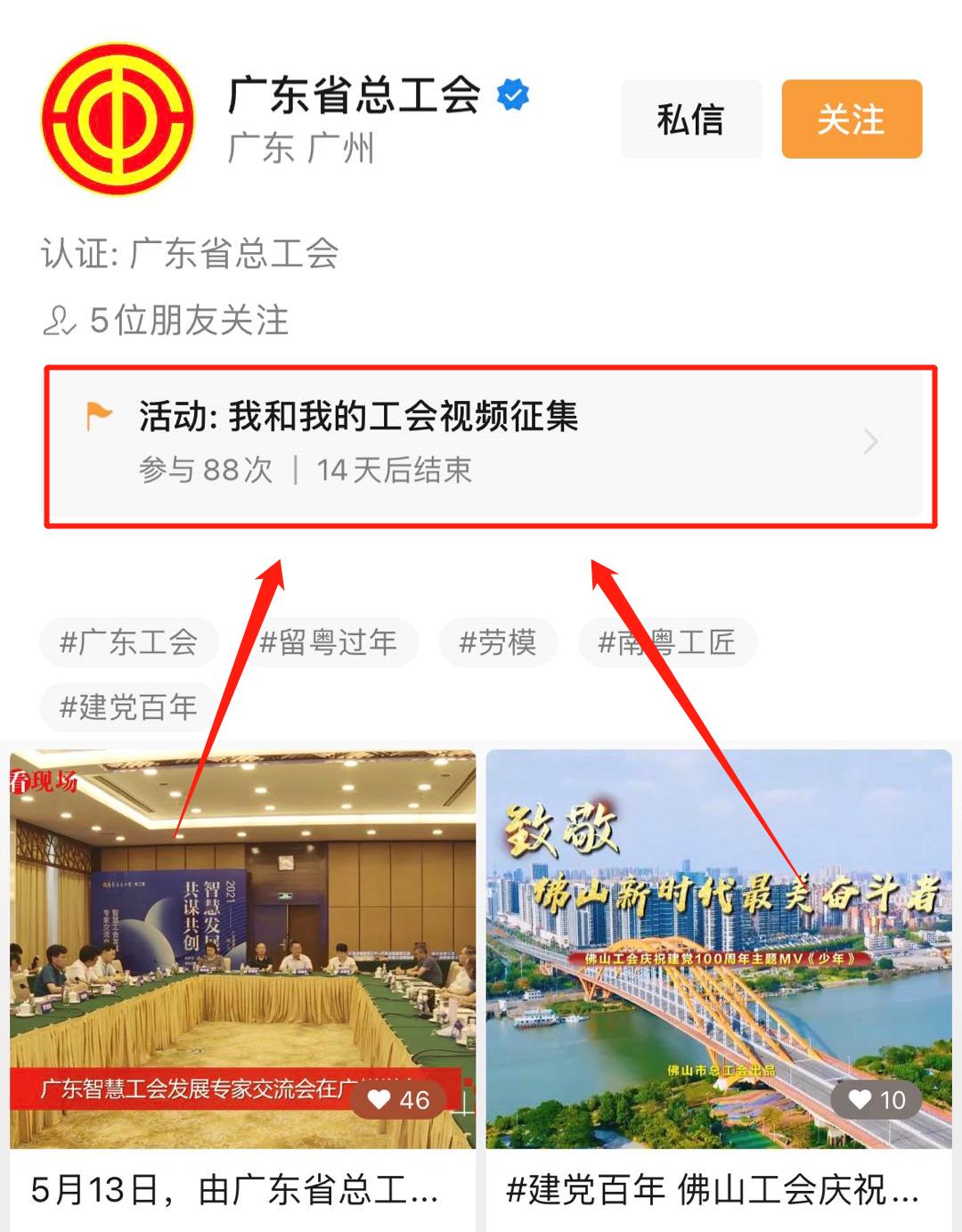Open the 佛山新时代最美奋斗者 video
The width and height of the screenshot is (962, 1232).
click(x=718, y=949)
